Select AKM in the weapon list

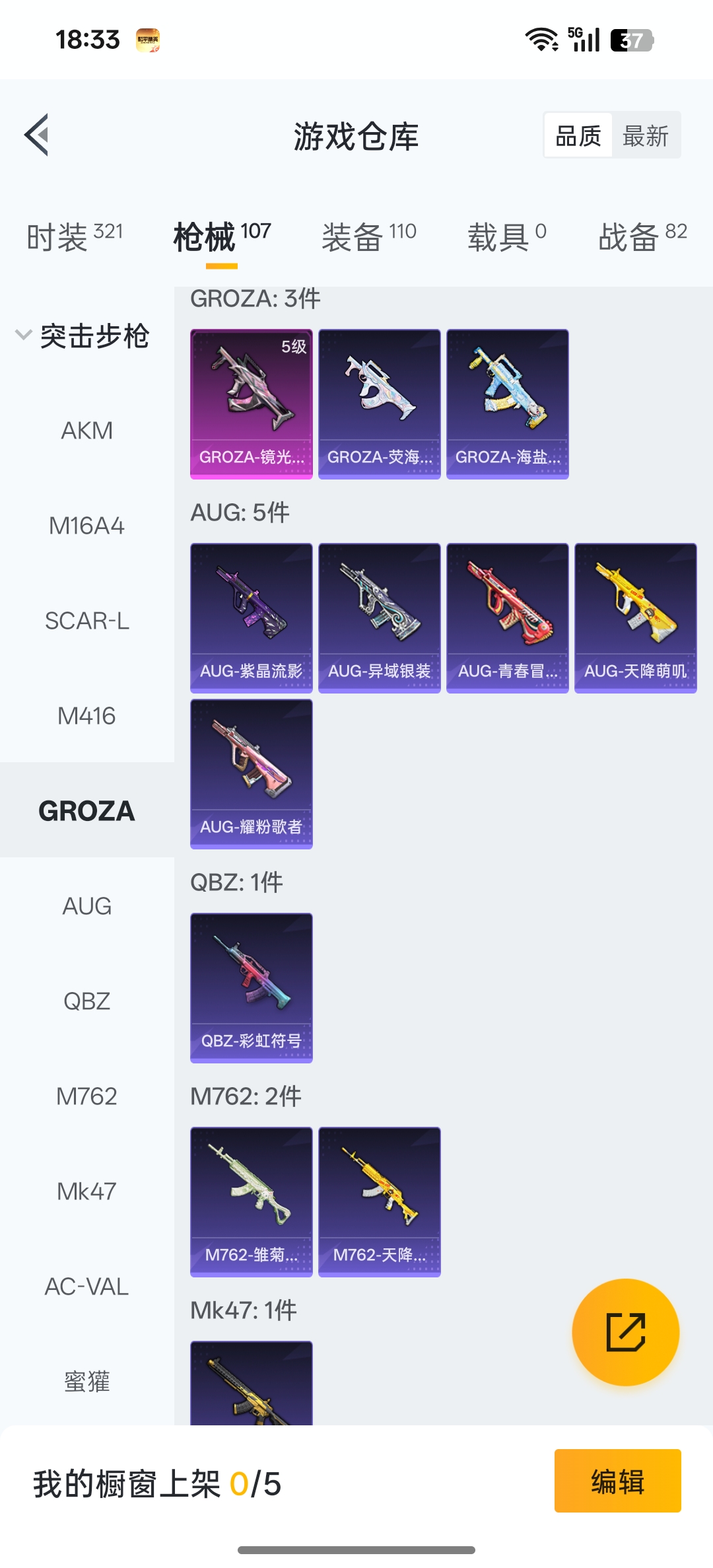click(x=86, y=431)
